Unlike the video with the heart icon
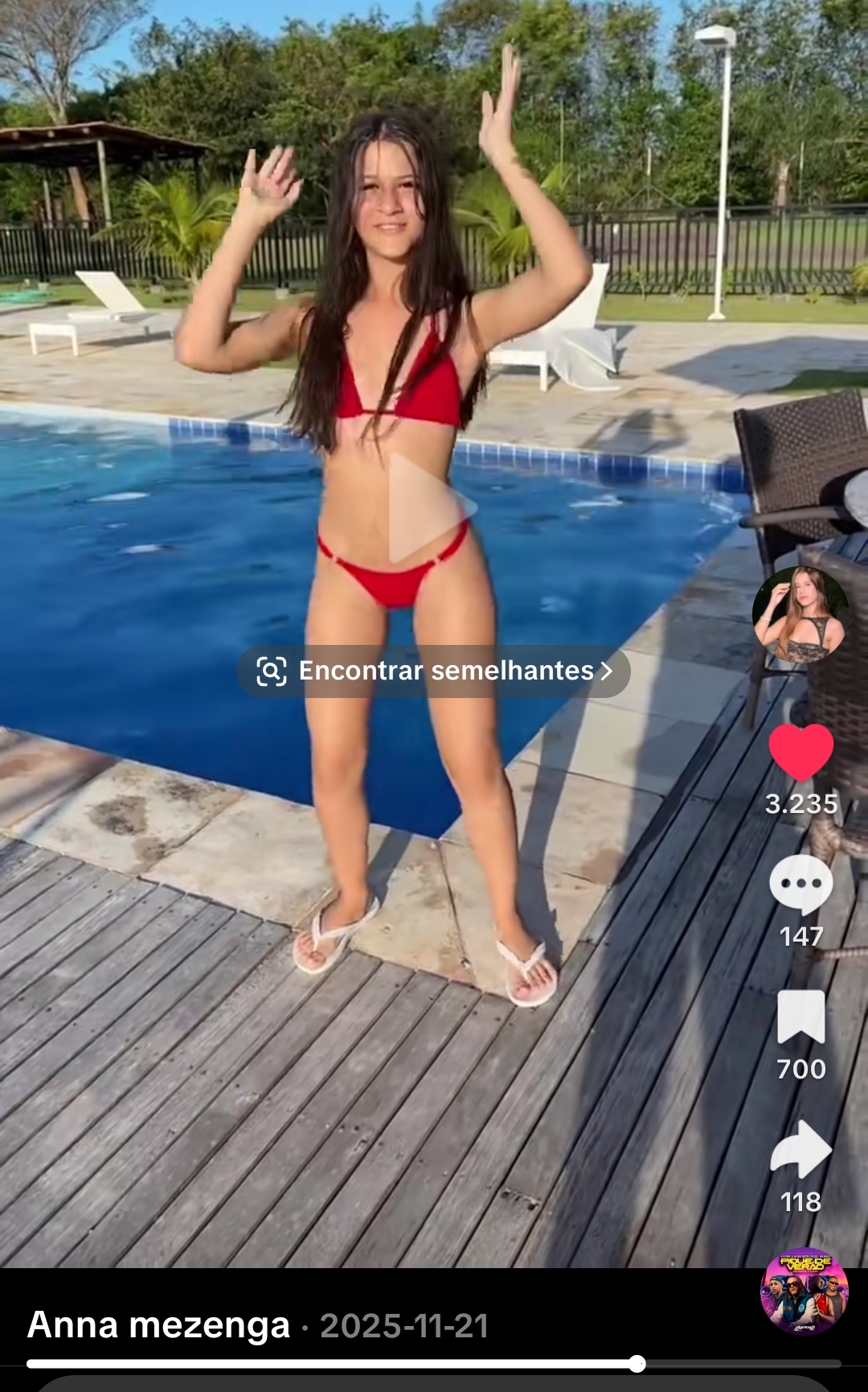 [x=800, y=751]
